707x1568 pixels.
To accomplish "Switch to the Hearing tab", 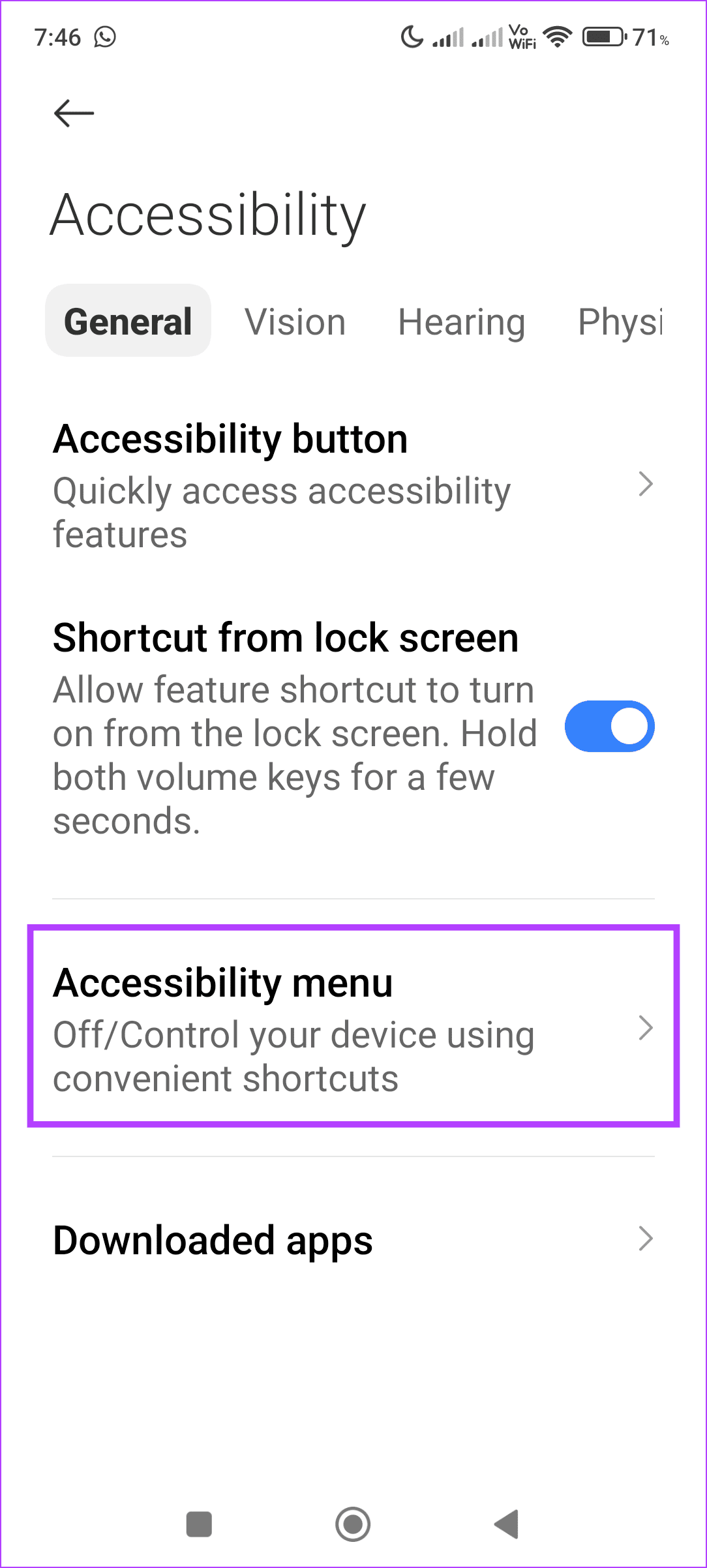I will [462, 321].
